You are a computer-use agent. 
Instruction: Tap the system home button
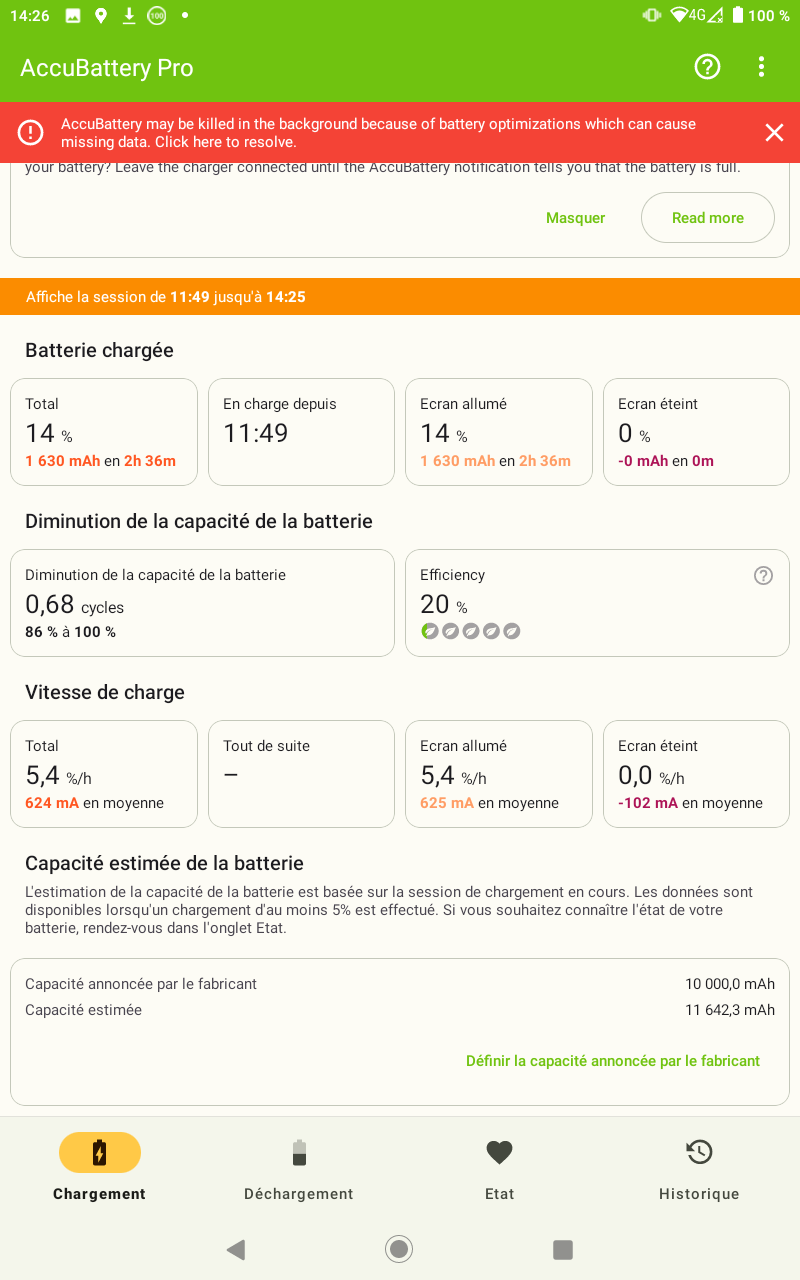(x=399, y=1249)
